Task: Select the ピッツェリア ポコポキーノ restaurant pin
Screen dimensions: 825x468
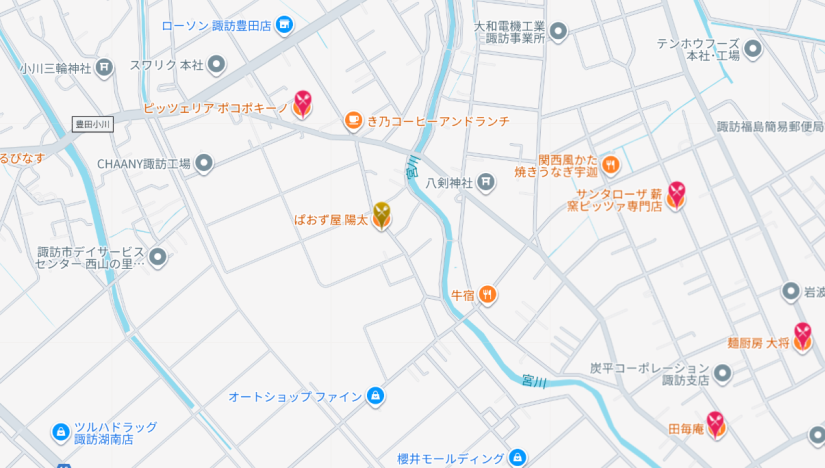Action: (x=302, y=103)
